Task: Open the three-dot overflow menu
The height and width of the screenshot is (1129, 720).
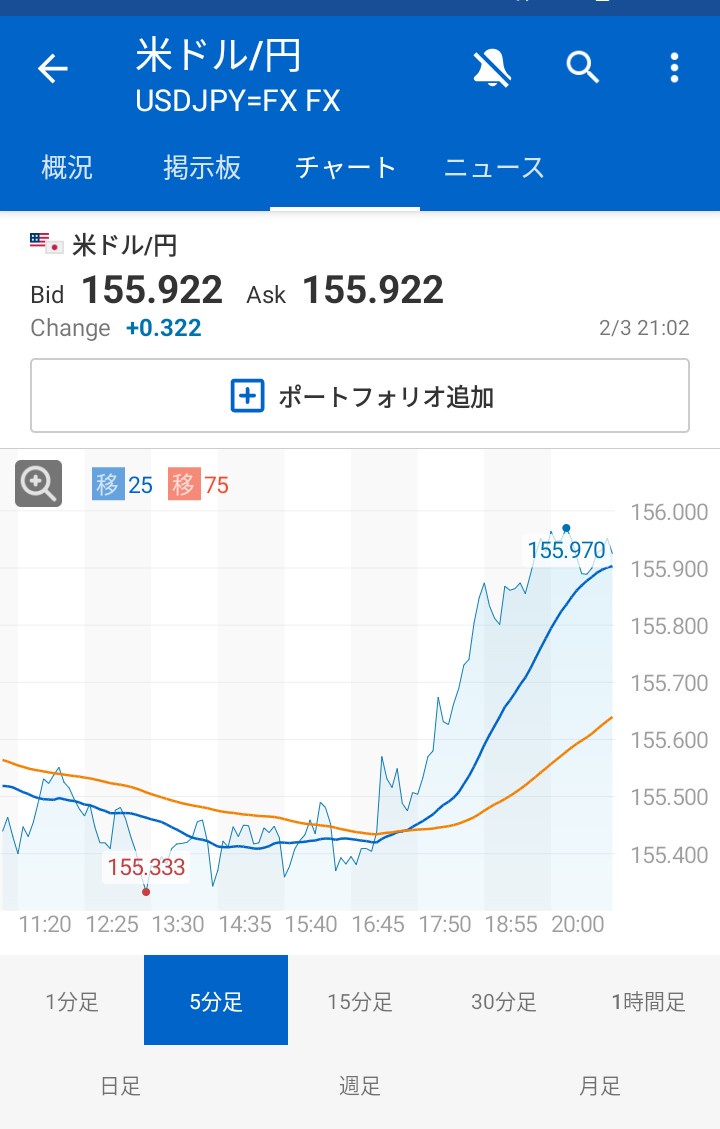Action: click(x=674, y=68)
